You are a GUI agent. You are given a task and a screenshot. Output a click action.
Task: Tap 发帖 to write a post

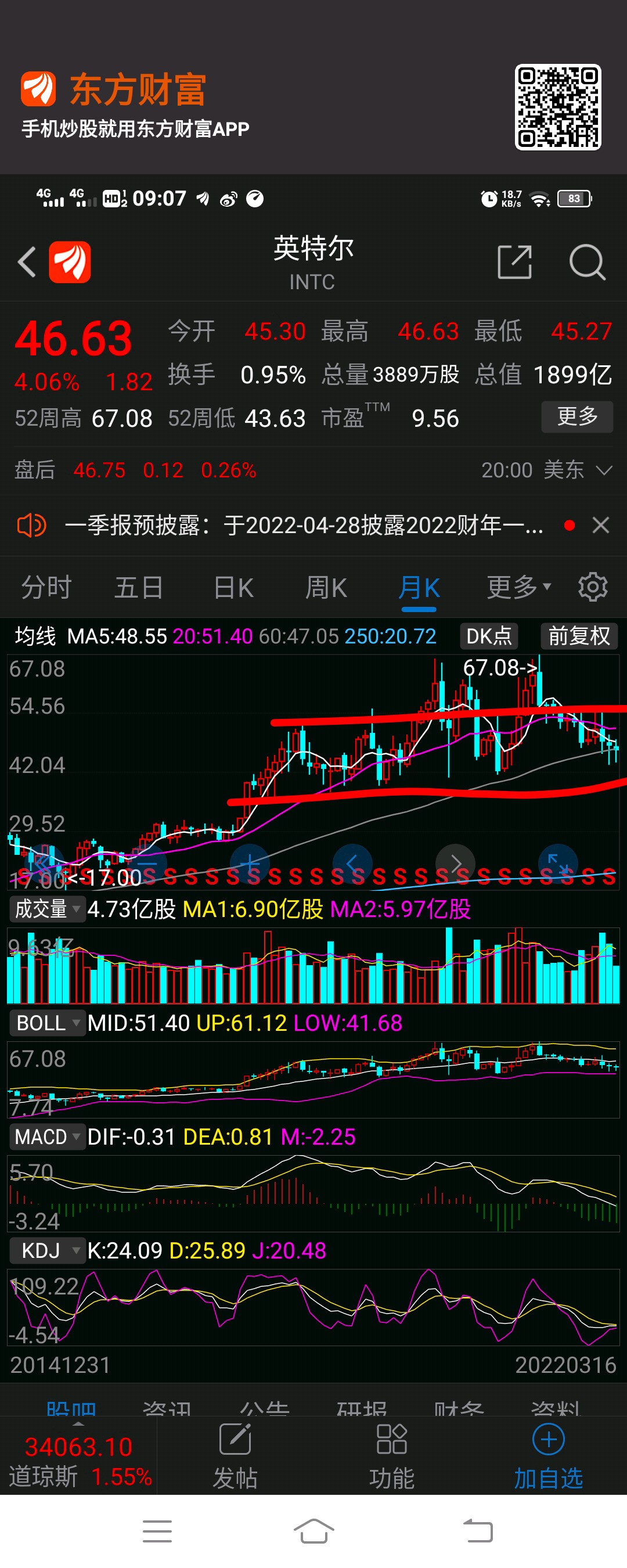pos(235,1455)
